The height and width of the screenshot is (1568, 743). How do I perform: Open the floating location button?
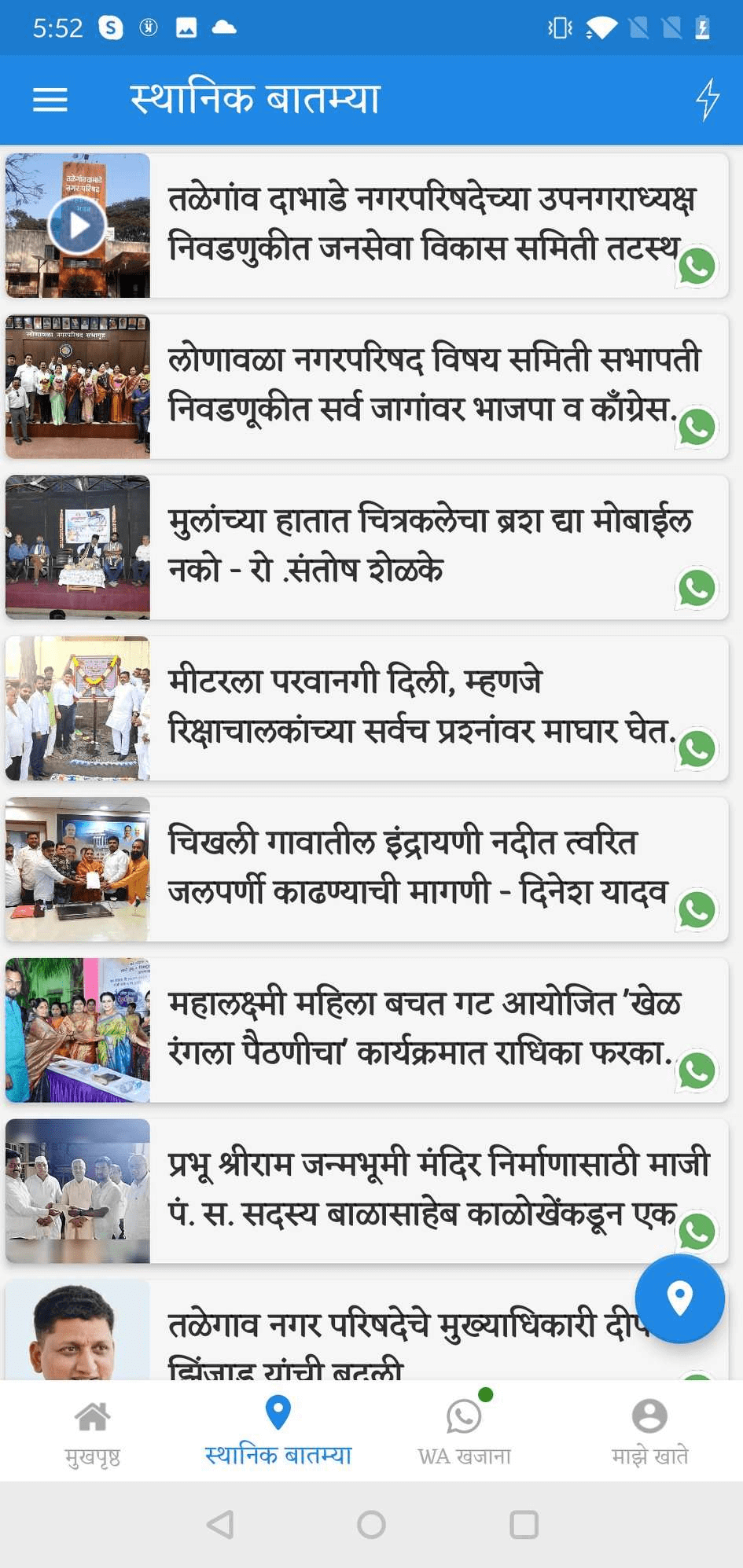(x=679, y=1298)
